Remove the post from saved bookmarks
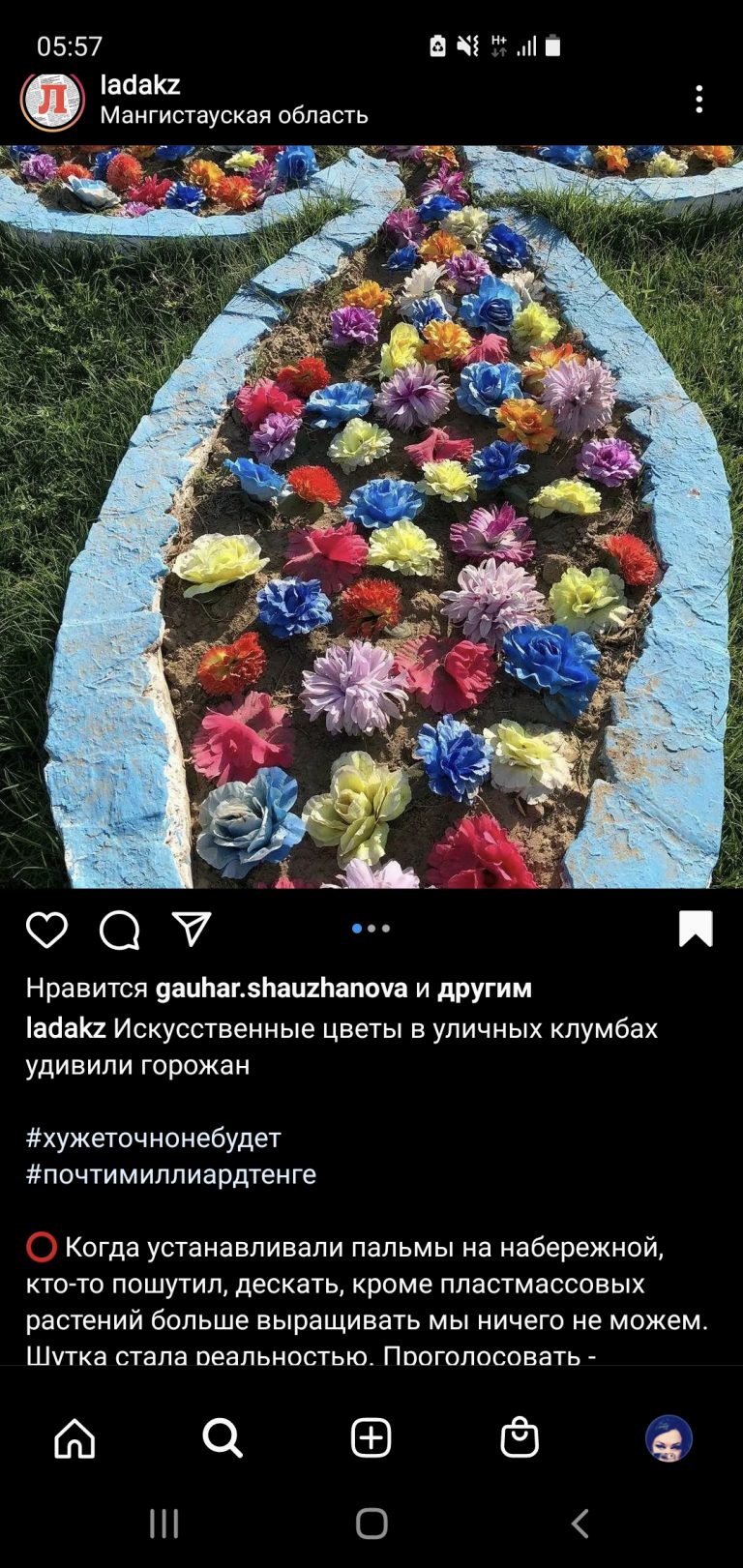This screenshot has width=743, height=1568. tap(696, 929)
